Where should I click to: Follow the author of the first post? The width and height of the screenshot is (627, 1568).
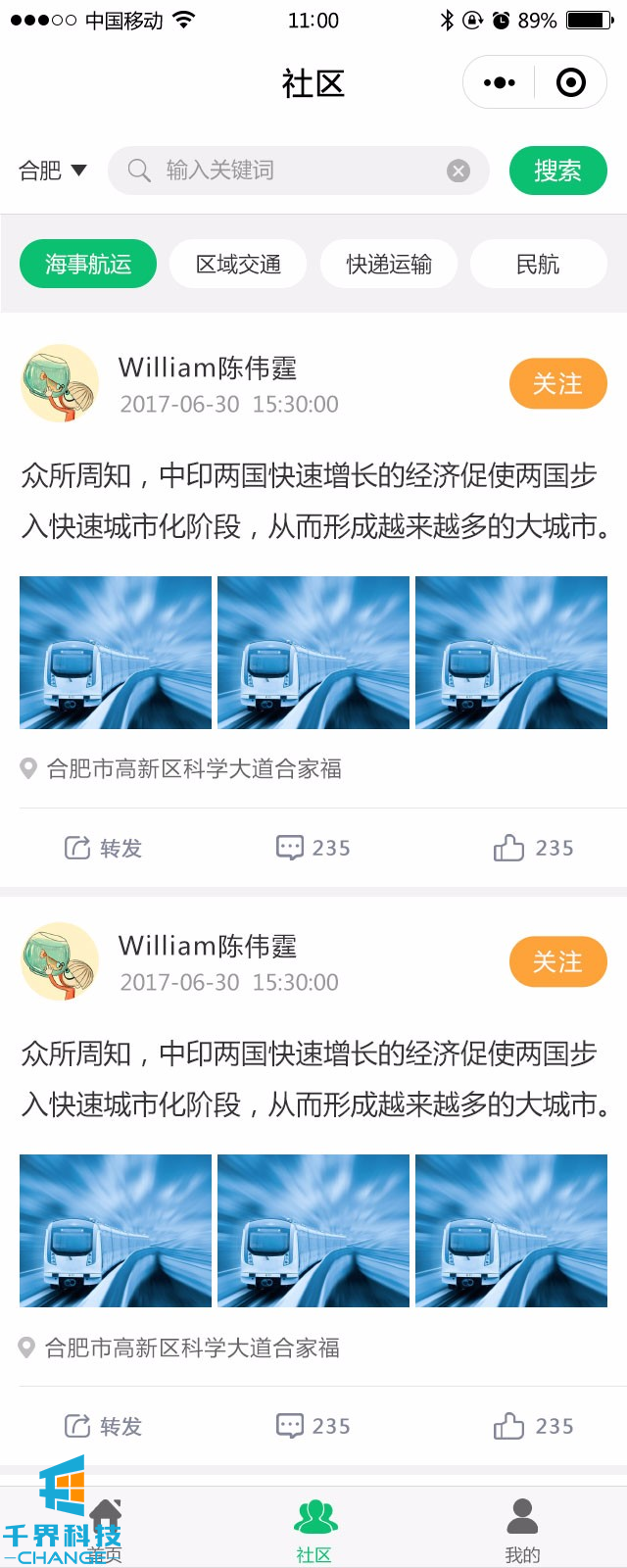(557, 383)
